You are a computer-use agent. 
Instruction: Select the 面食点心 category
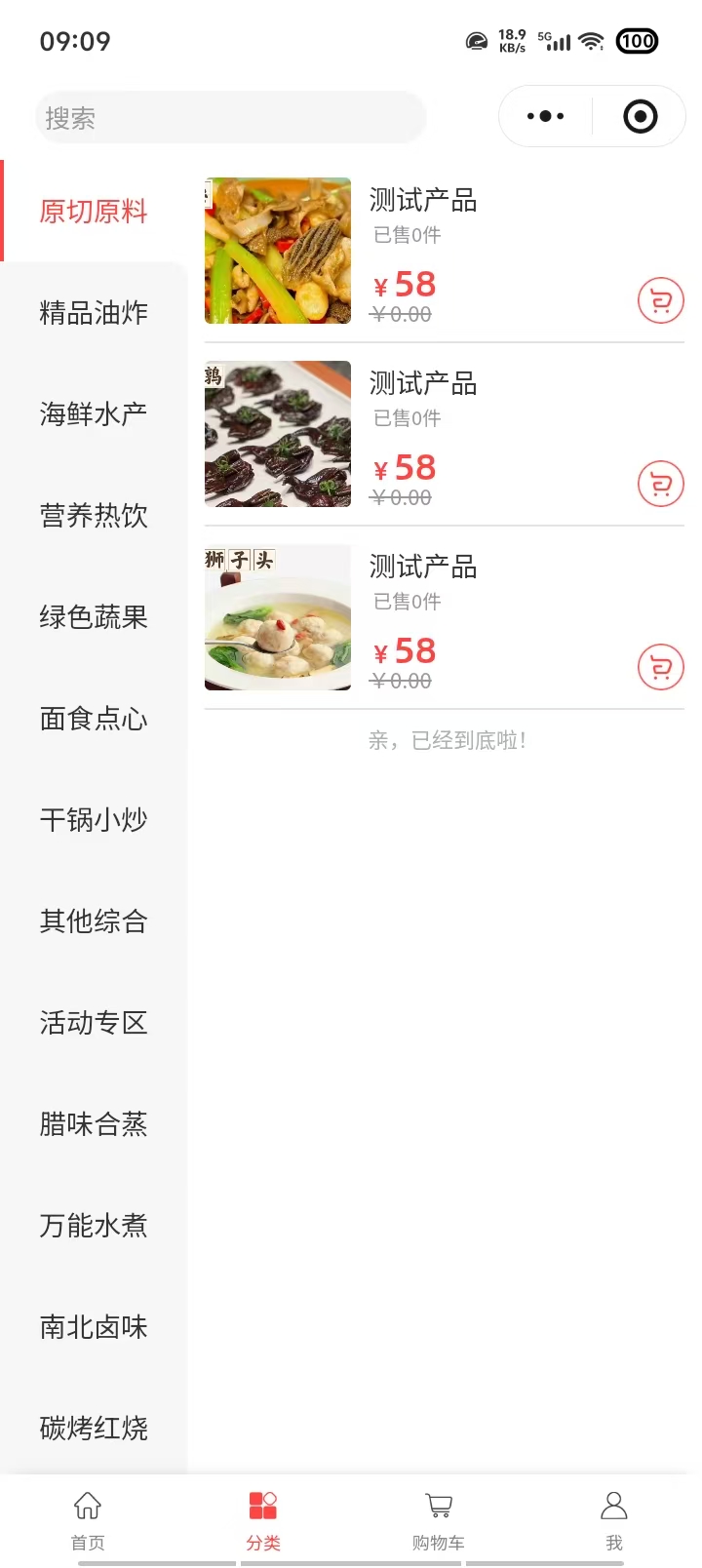[x=94, y=719]
